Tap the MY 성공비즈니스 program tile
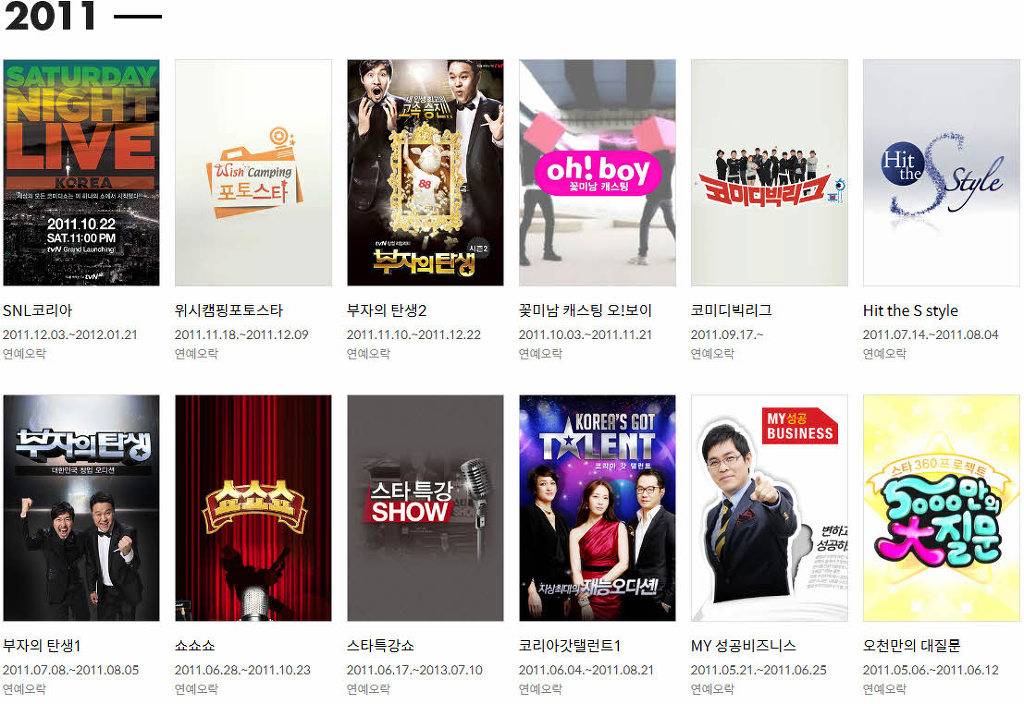 tap(769, 508)
